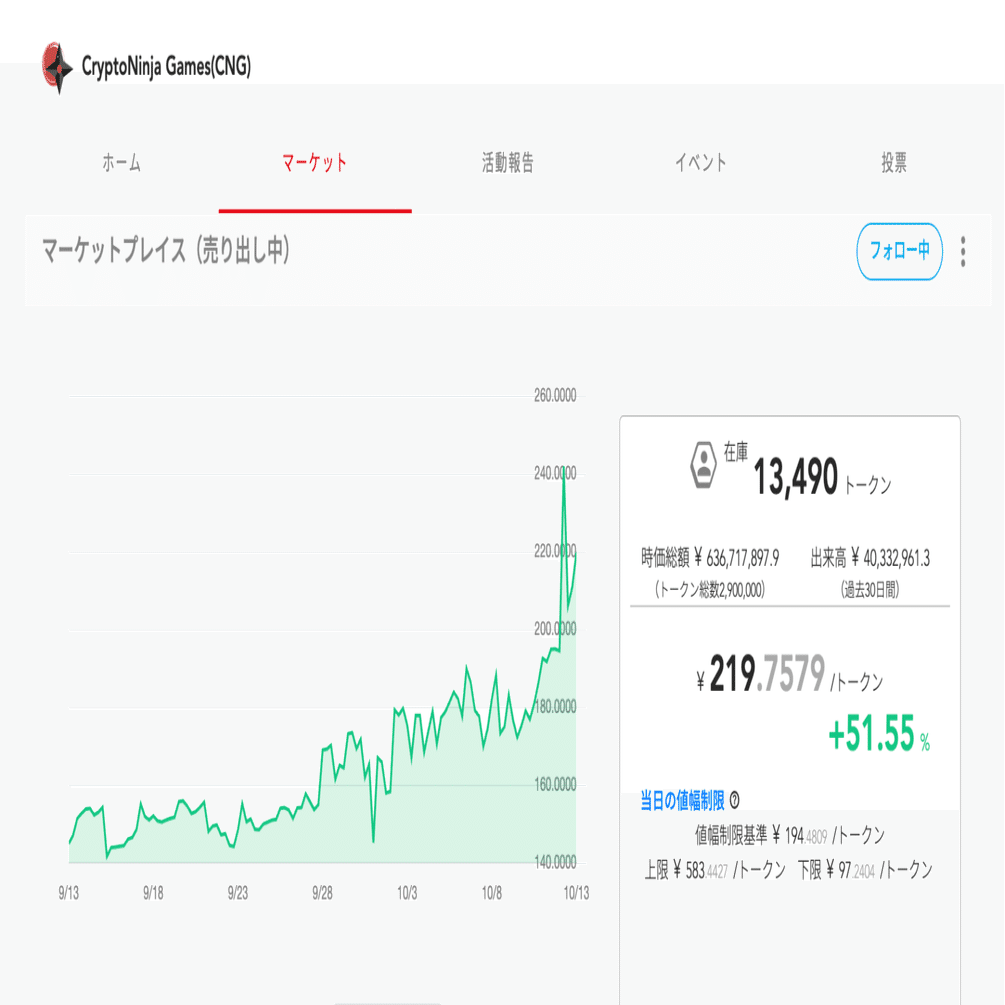The image size is (1005, 1005).
Task: Open the three-dot overflow menu
Action: click(x=963, y=252)
